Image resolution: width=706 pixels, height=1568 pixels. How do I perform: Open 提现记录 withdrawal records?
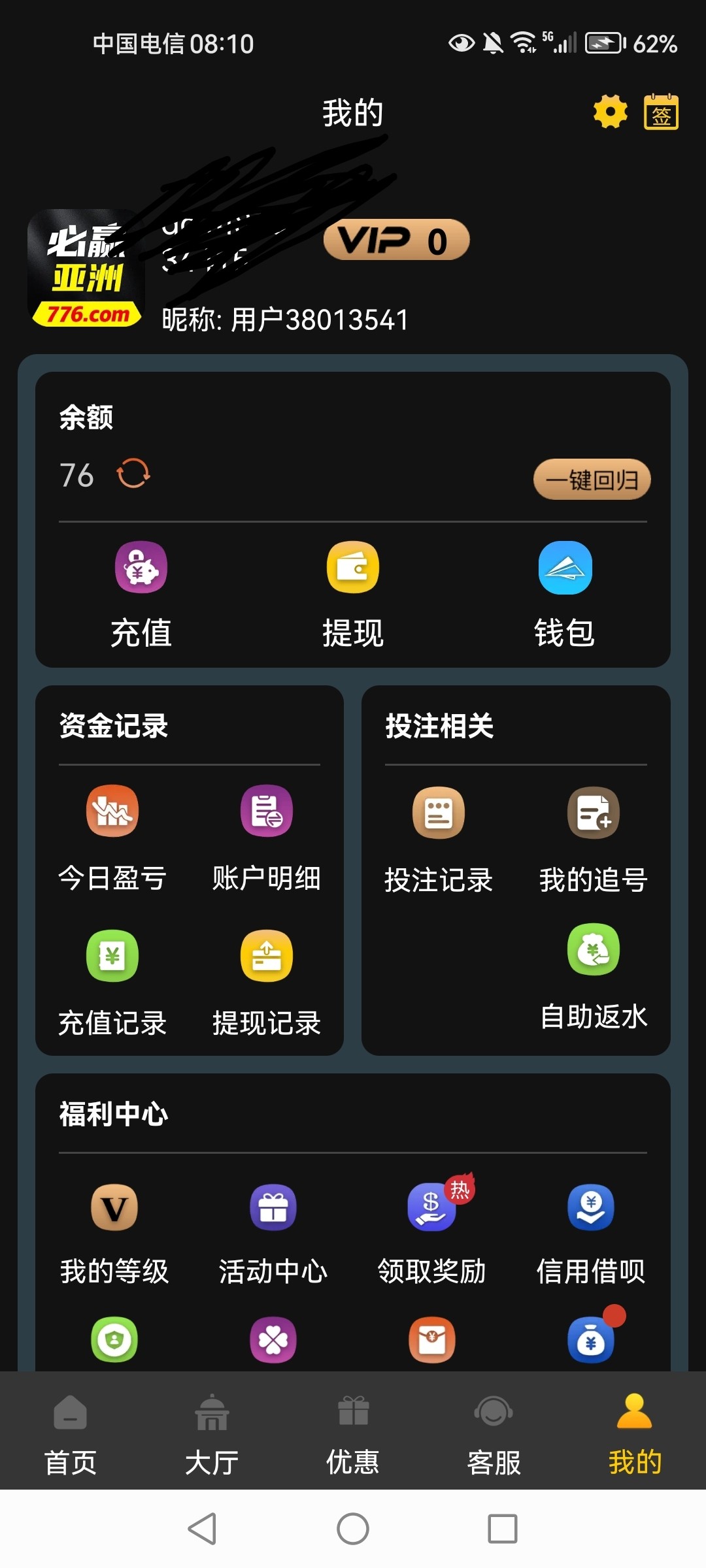click(x=266, y=982)
